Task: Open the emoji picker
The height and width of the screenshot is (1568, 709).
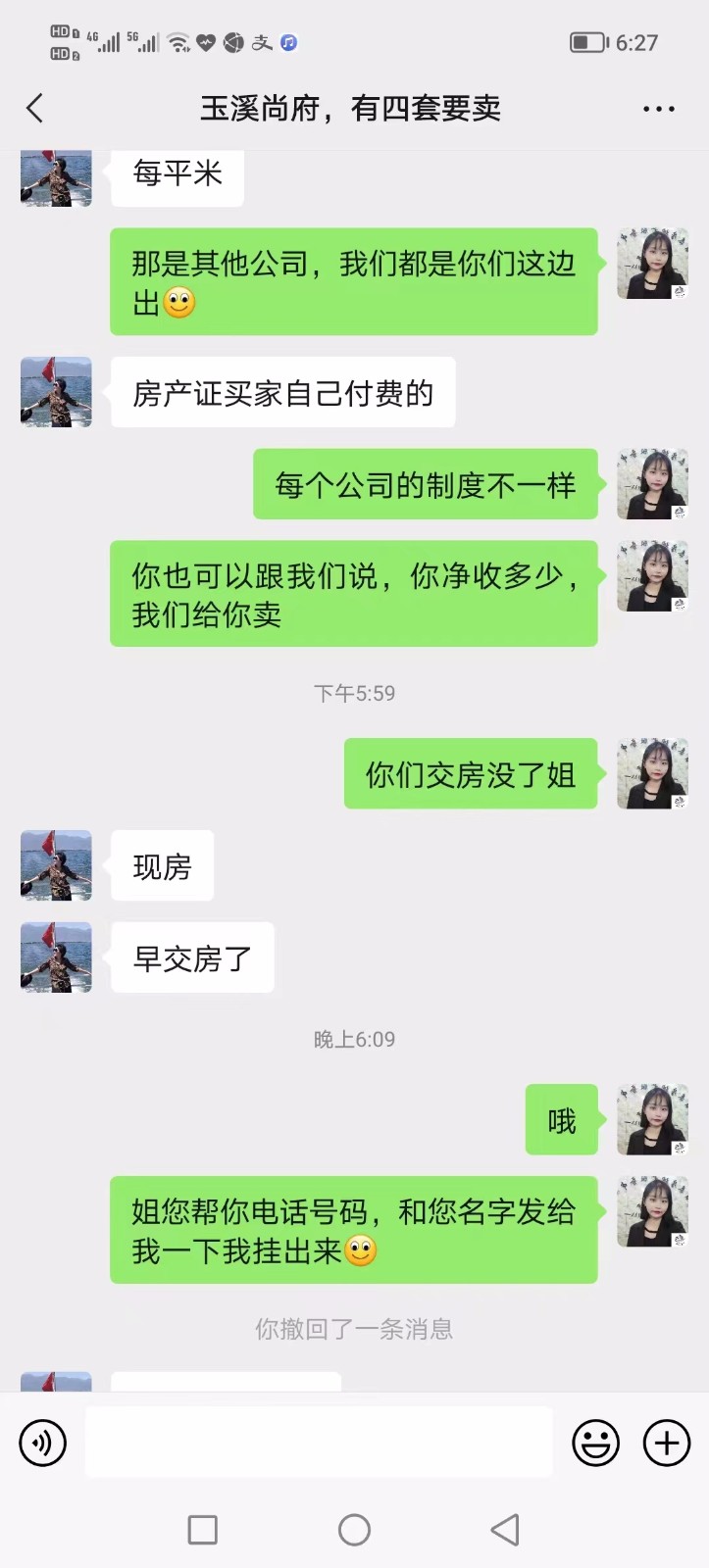Action: point(595,1443)
